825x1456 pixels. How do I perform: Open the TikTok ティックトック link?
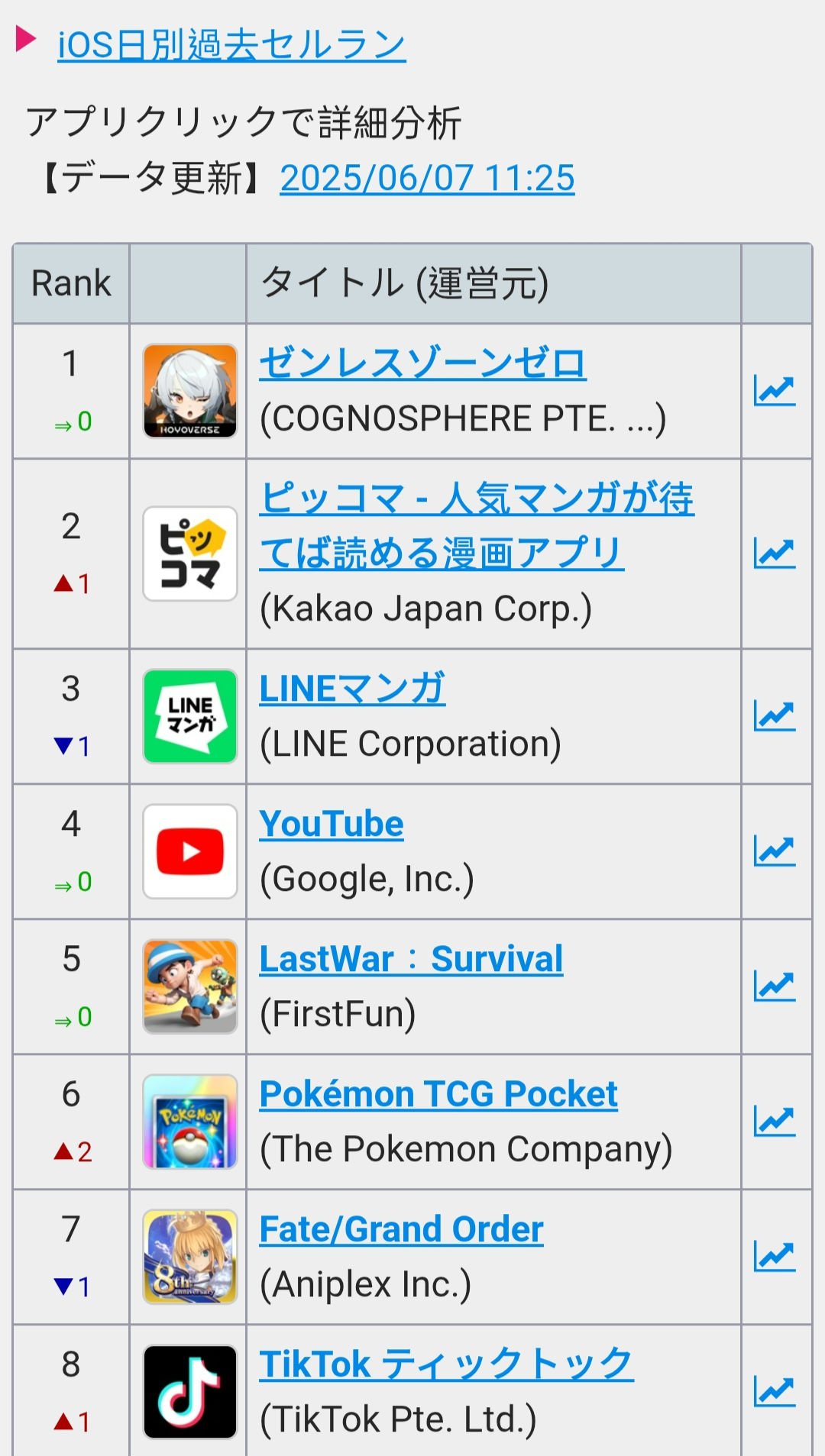pyautogui.click(x=446, y=1364)
